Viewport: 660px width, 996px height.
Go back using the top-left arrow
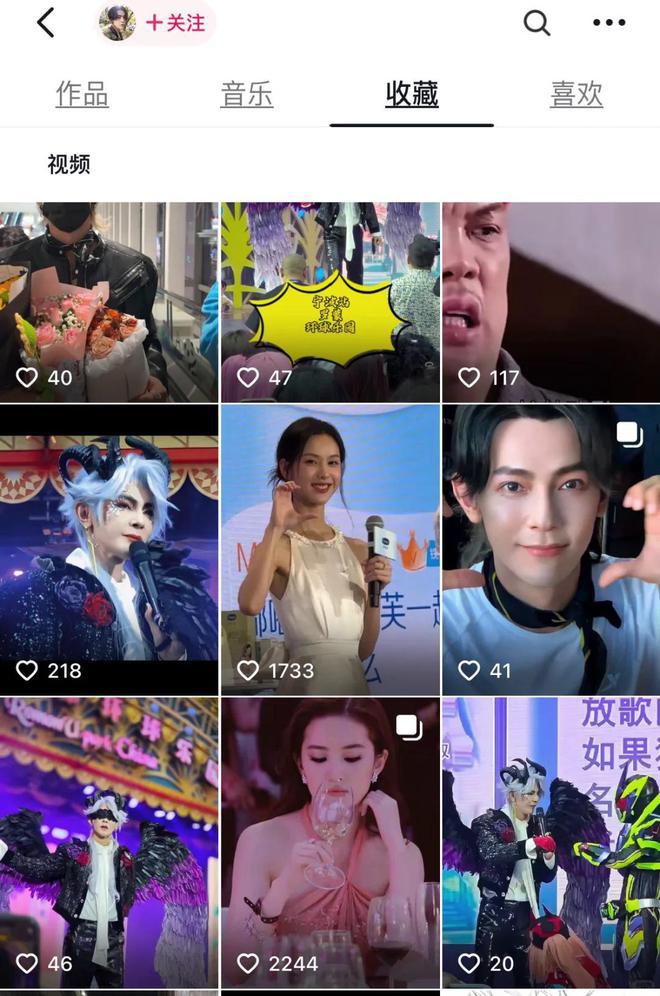pos(46,22)
